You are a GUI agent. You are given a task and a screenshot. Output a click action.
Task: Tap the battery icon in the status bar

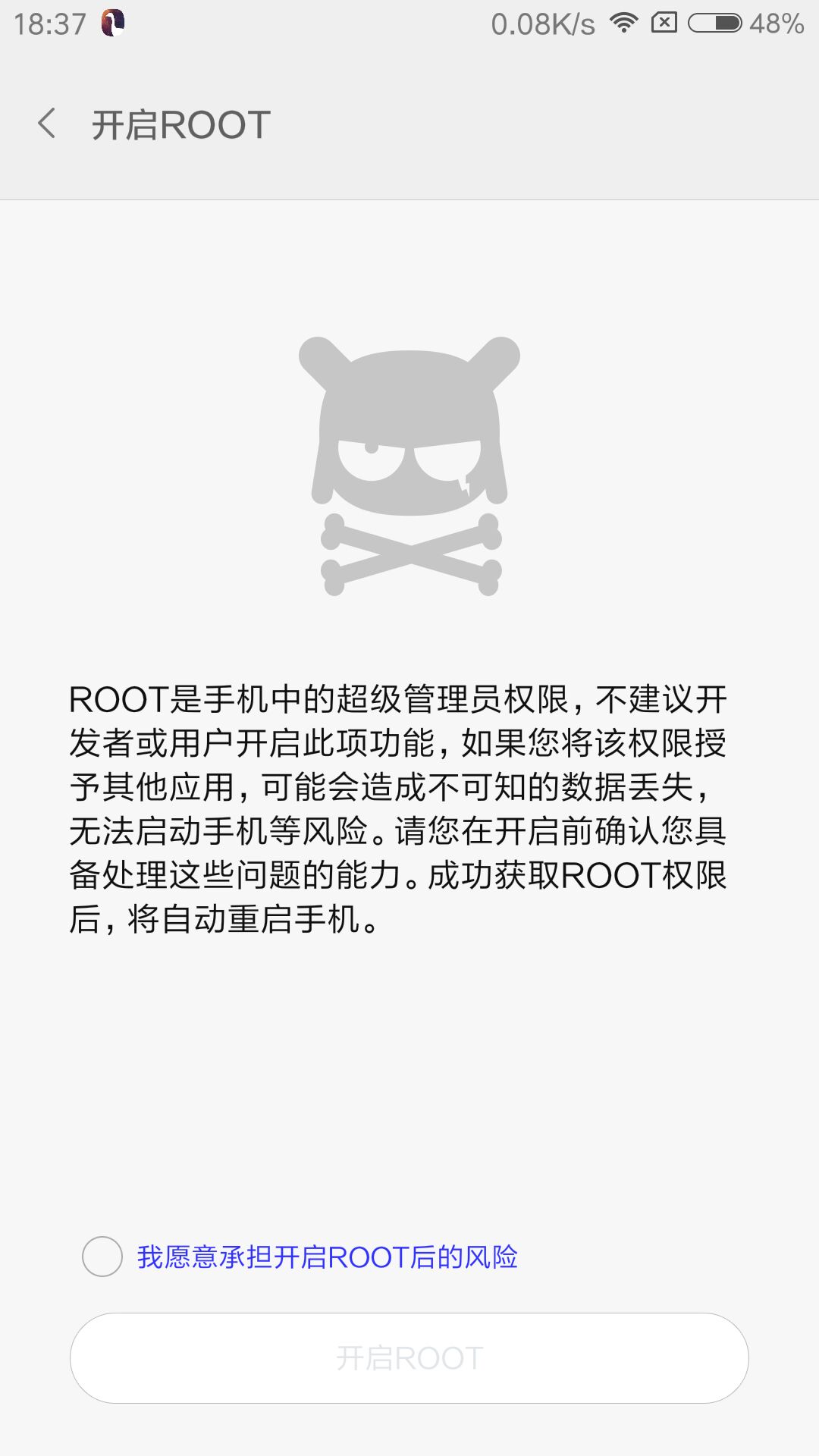pos(717,21)
